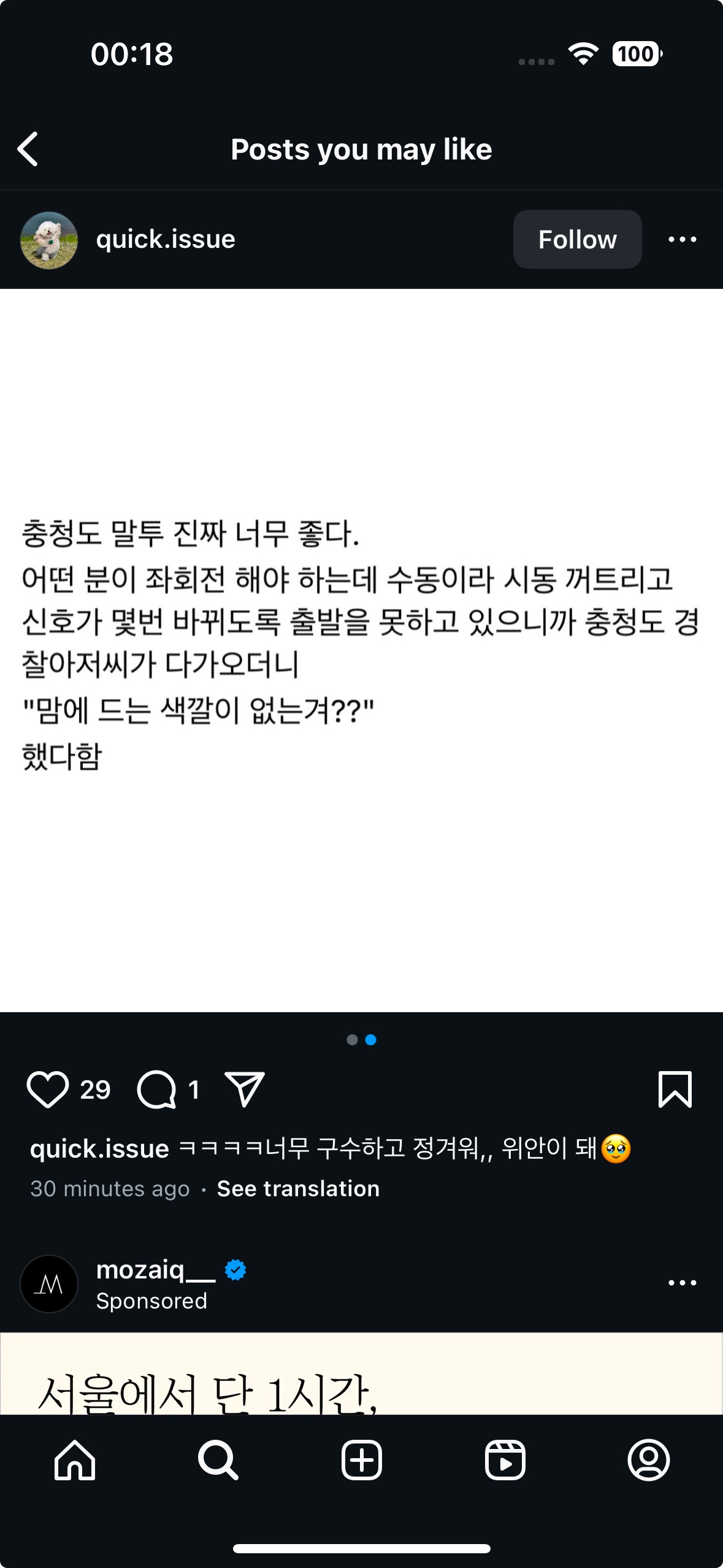Open the quick.issue username in the header
This screenshot has height=1568, width=723.
[x=166, y=239]
